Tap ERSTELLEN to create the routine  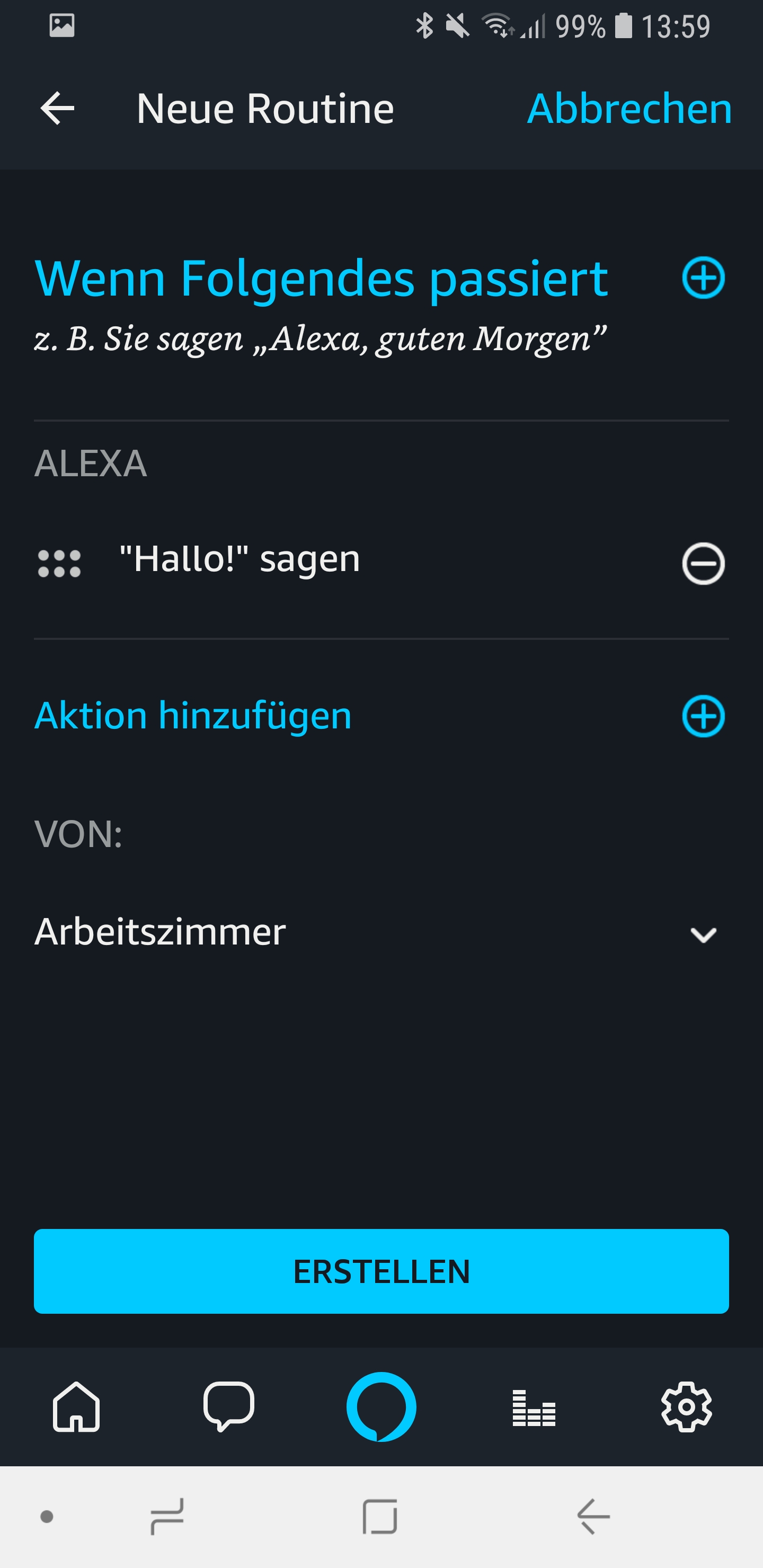[x=381, y=1271]
